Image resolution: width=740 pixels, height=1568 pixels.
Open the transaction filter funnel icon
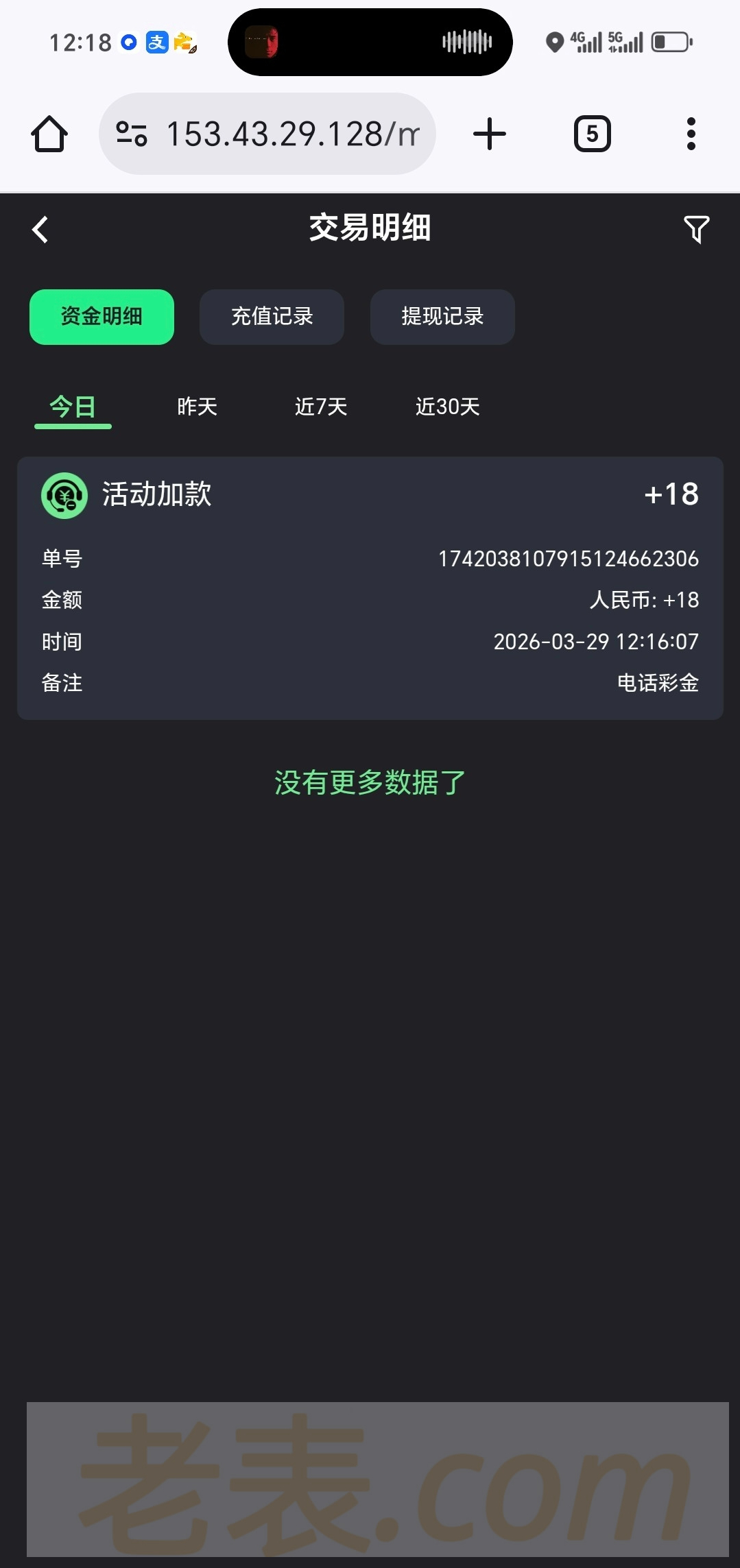pyautogui.click(x=696, y=230)
